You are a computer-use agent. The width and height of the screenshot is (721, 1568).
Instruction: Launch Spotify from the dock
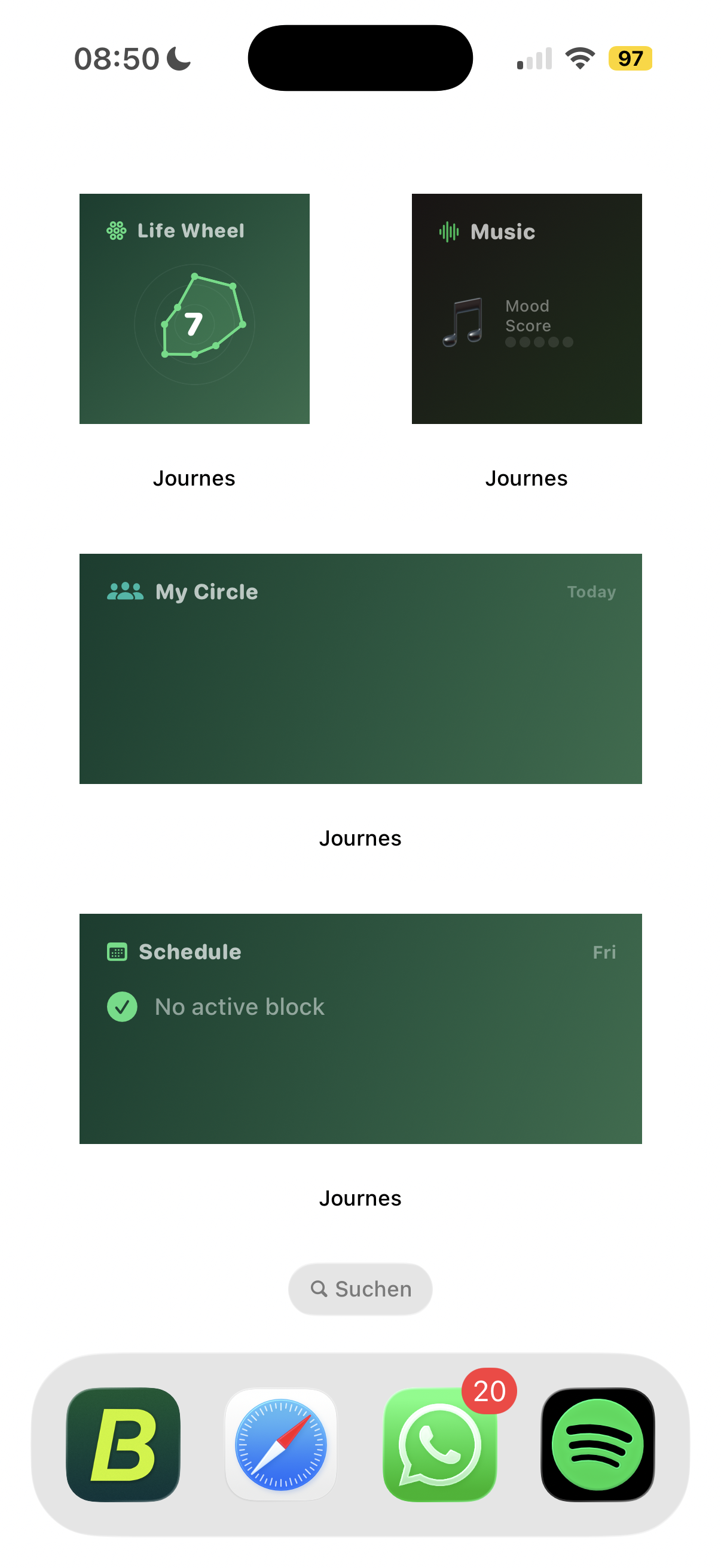pyautogui.click(x=597, y=1444)
